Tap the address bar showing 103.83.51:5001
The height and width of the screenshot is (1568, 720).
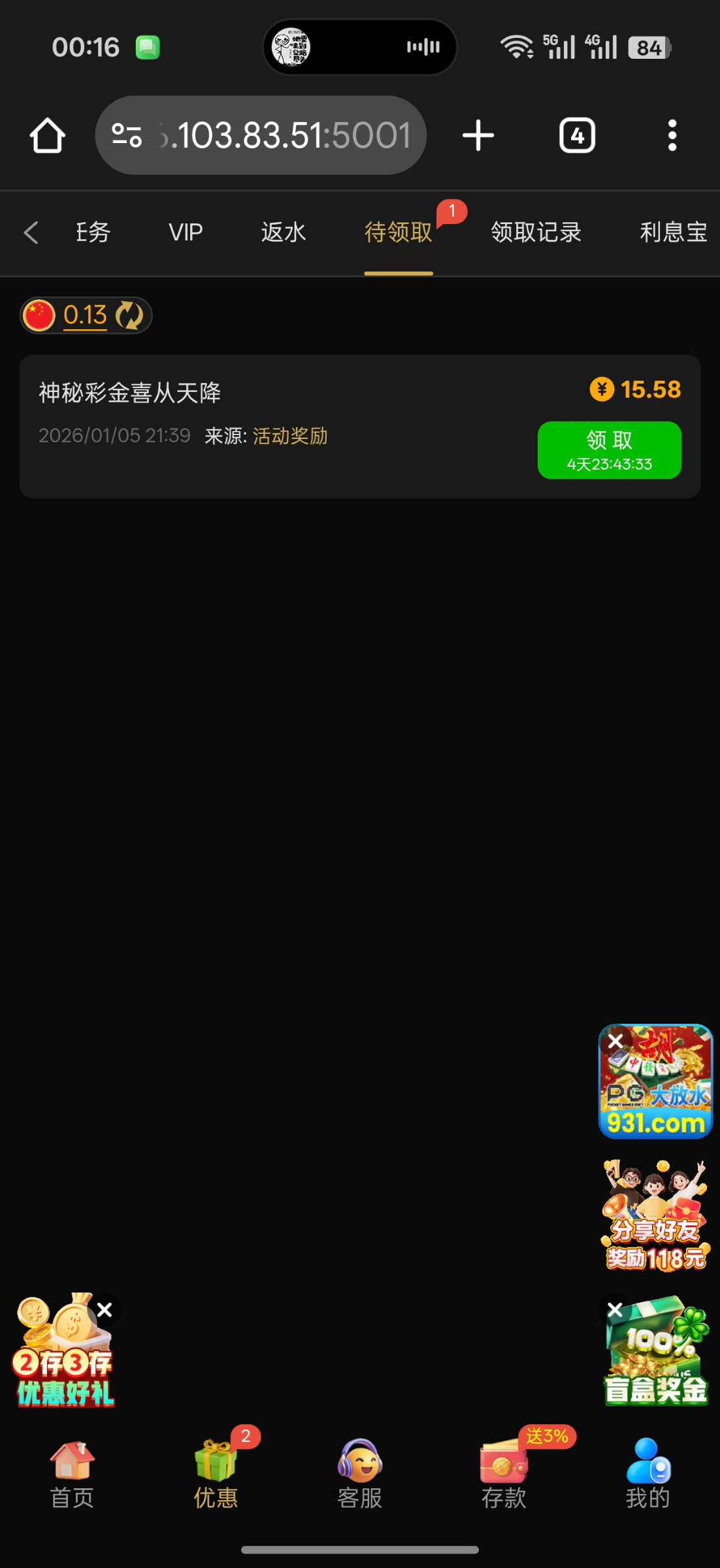pyautogui.click(x=261, y=136)
